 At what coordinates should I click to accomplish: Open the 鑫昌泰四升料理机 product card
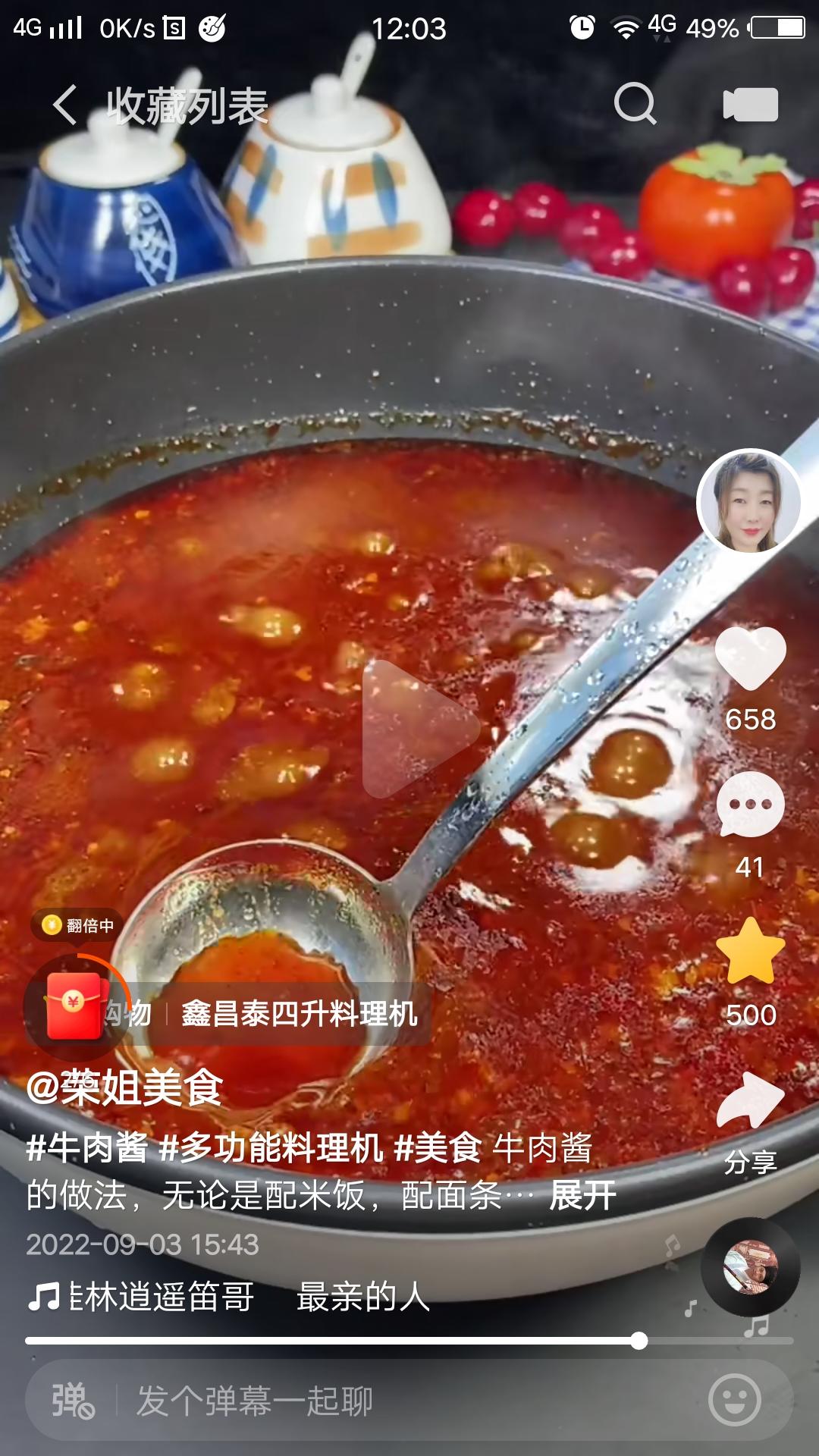[x=300, y=1012]
